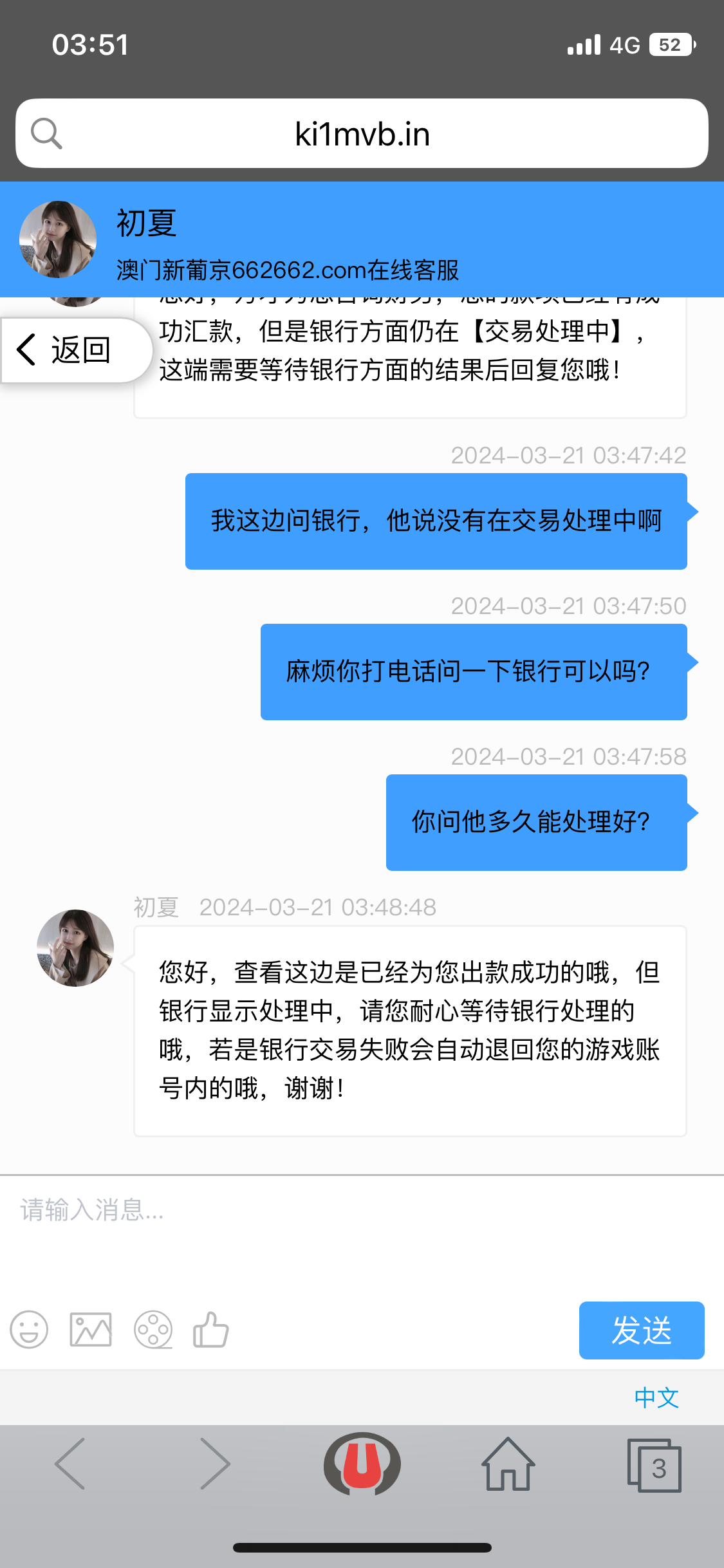724x1568 pixels.
Task: Send a thumbs-up rating
Action: point(211,1329)
